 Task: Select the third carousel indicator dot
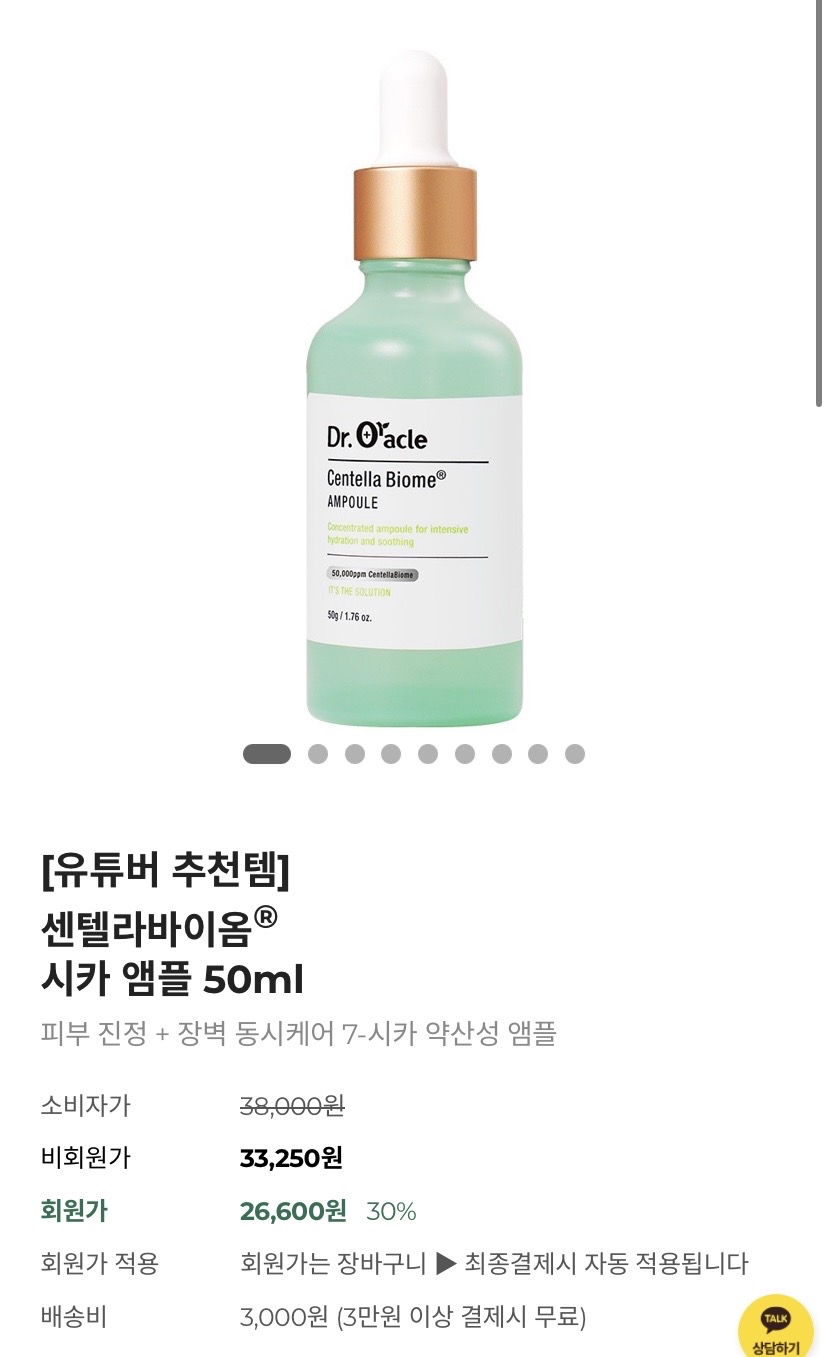355,753
